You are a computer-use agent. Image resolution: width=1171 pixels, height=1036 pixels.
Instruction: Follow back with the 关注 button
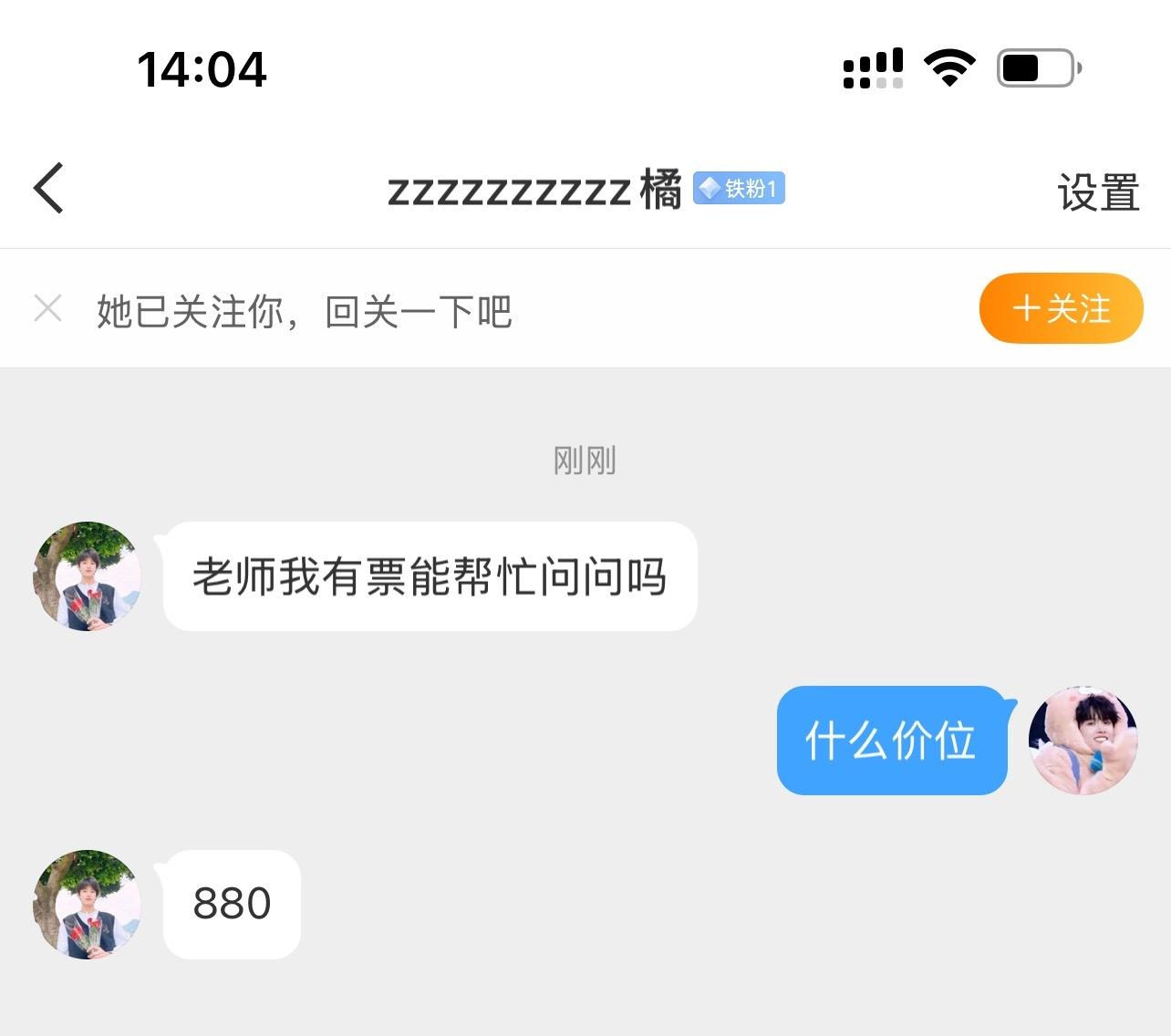tap(1061, 308)
